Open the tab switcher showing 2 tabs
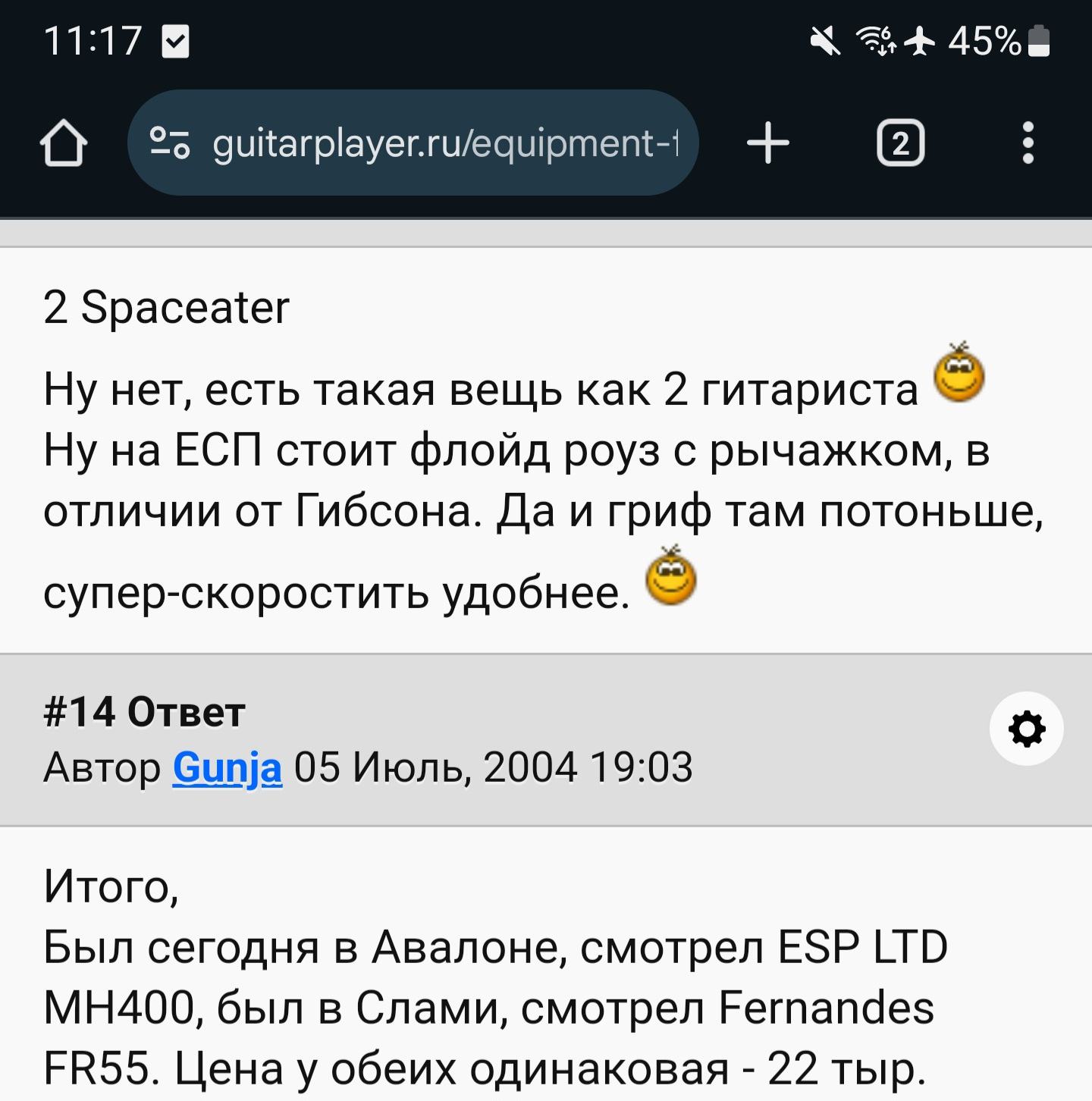The width and height of the screenshot is (1092, 1101). pyautogui.click(x=900, y=143)
